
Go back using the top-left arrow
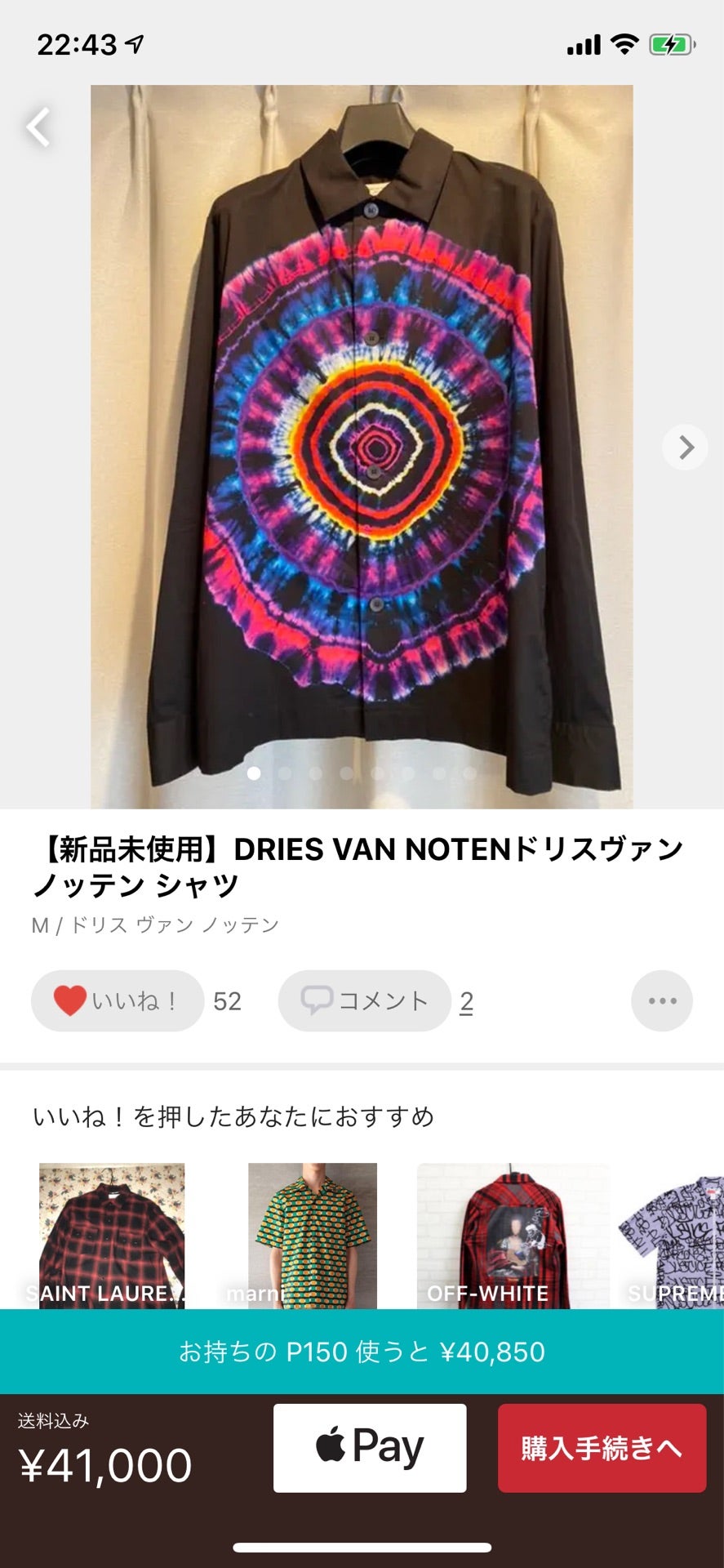[38, 127]
